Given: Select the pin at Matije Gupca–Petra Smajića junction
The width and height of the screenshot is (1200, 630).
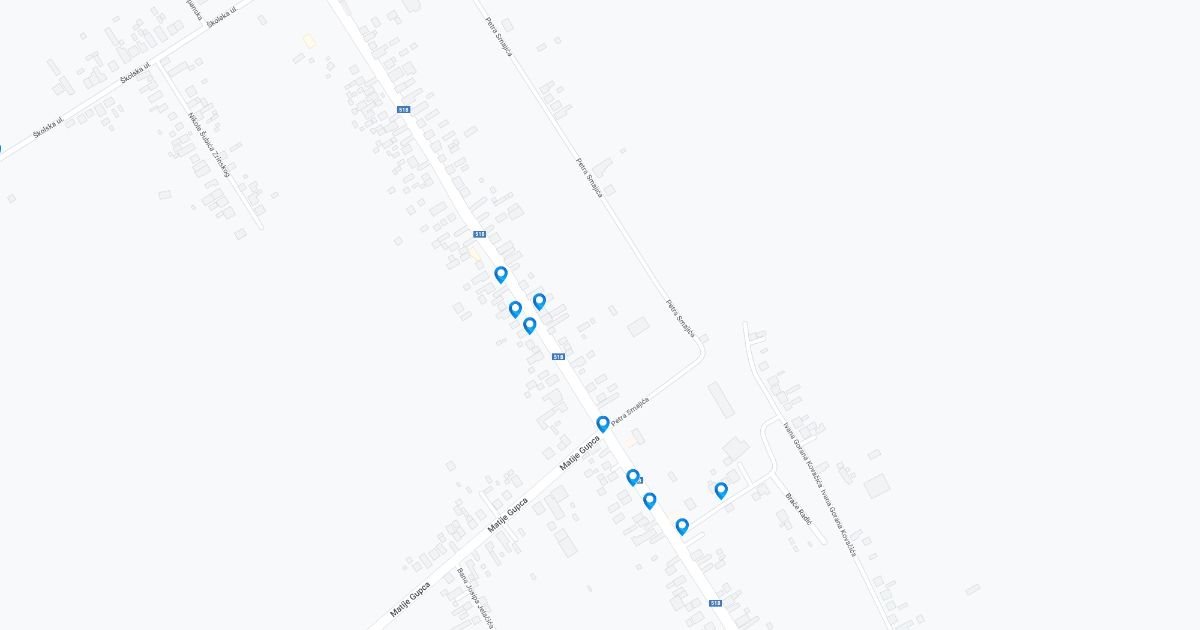Looking at the screenshot, I should [603, 424].
